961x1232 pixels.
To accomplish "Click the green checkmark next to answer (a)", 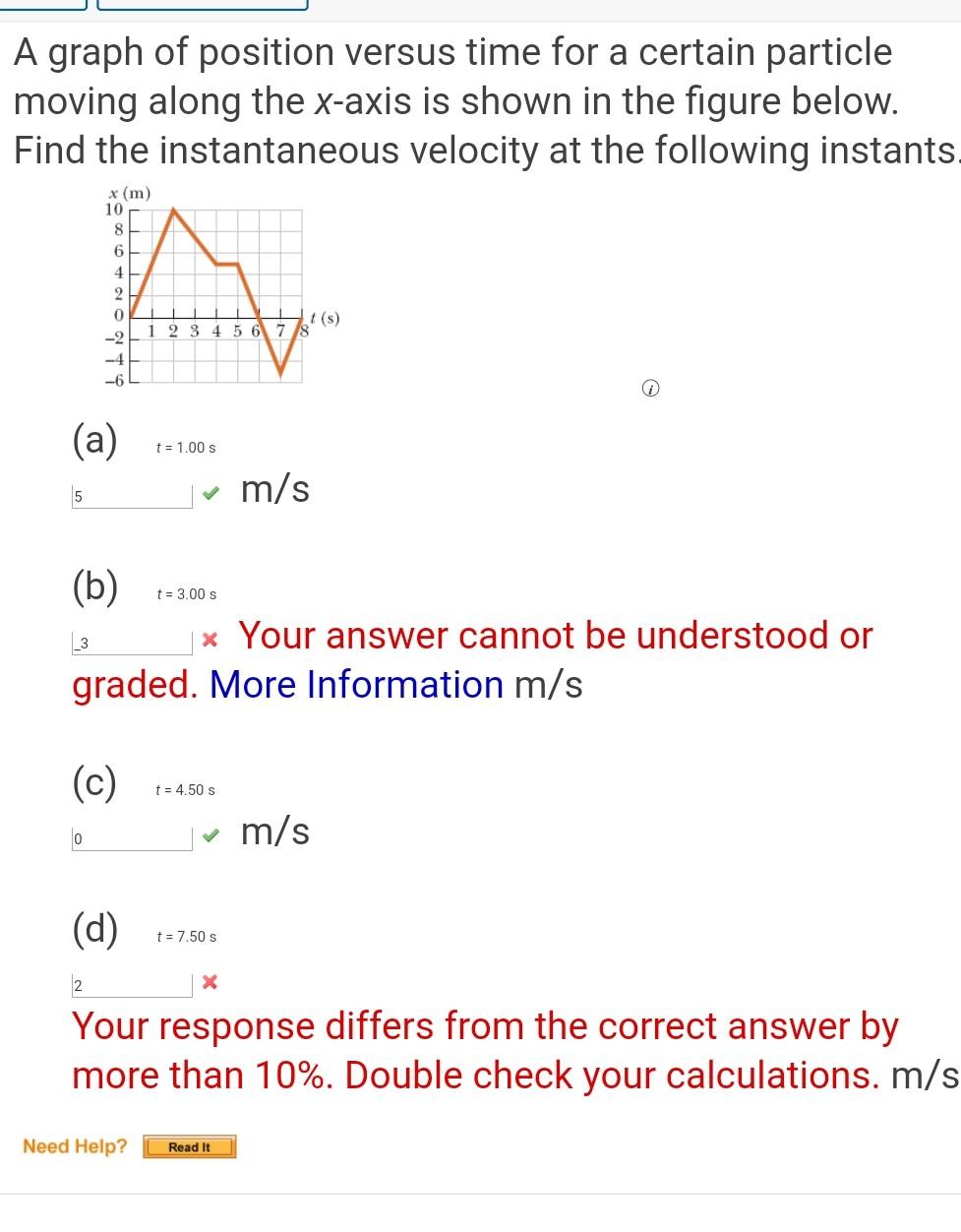I will tap(210, 492).
